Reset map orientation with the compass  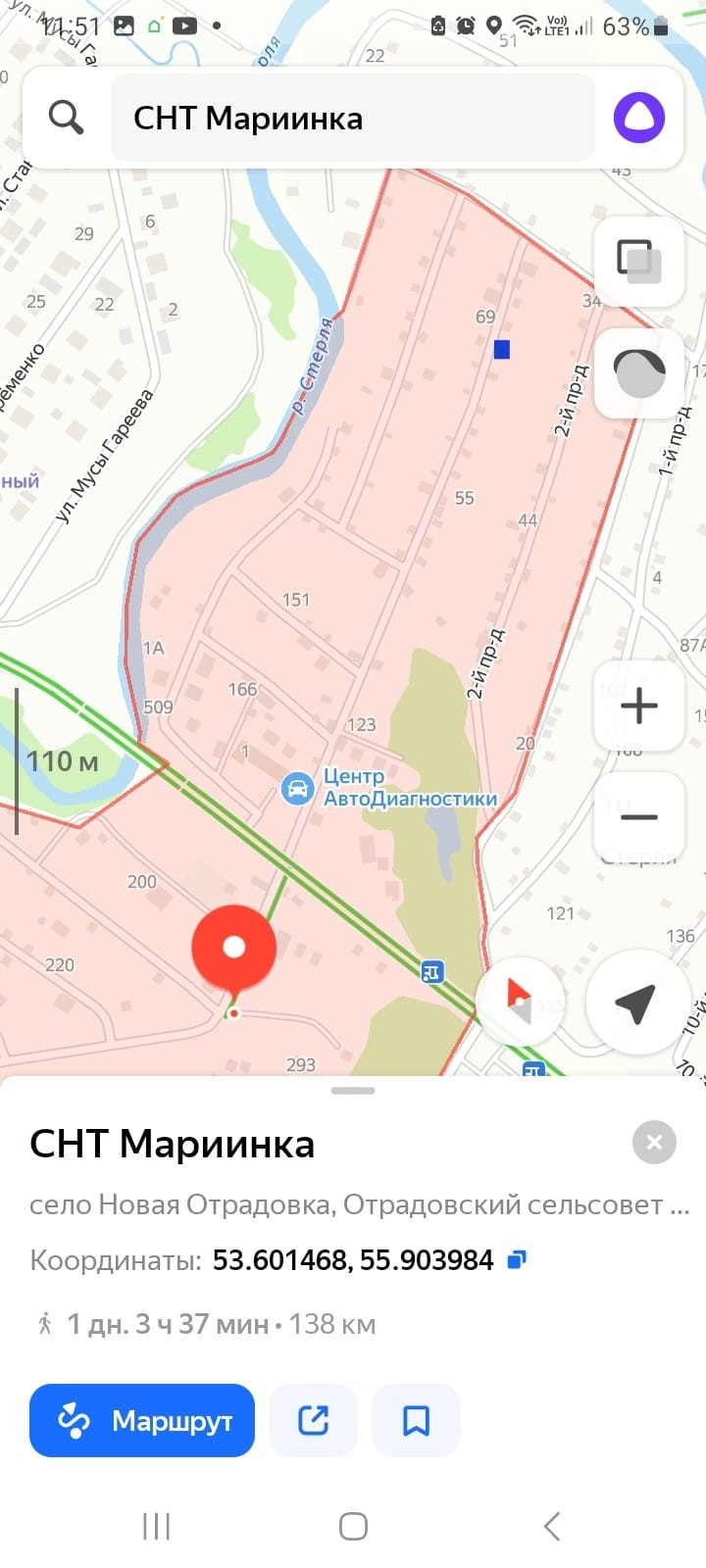click(x=520, y=1000)
